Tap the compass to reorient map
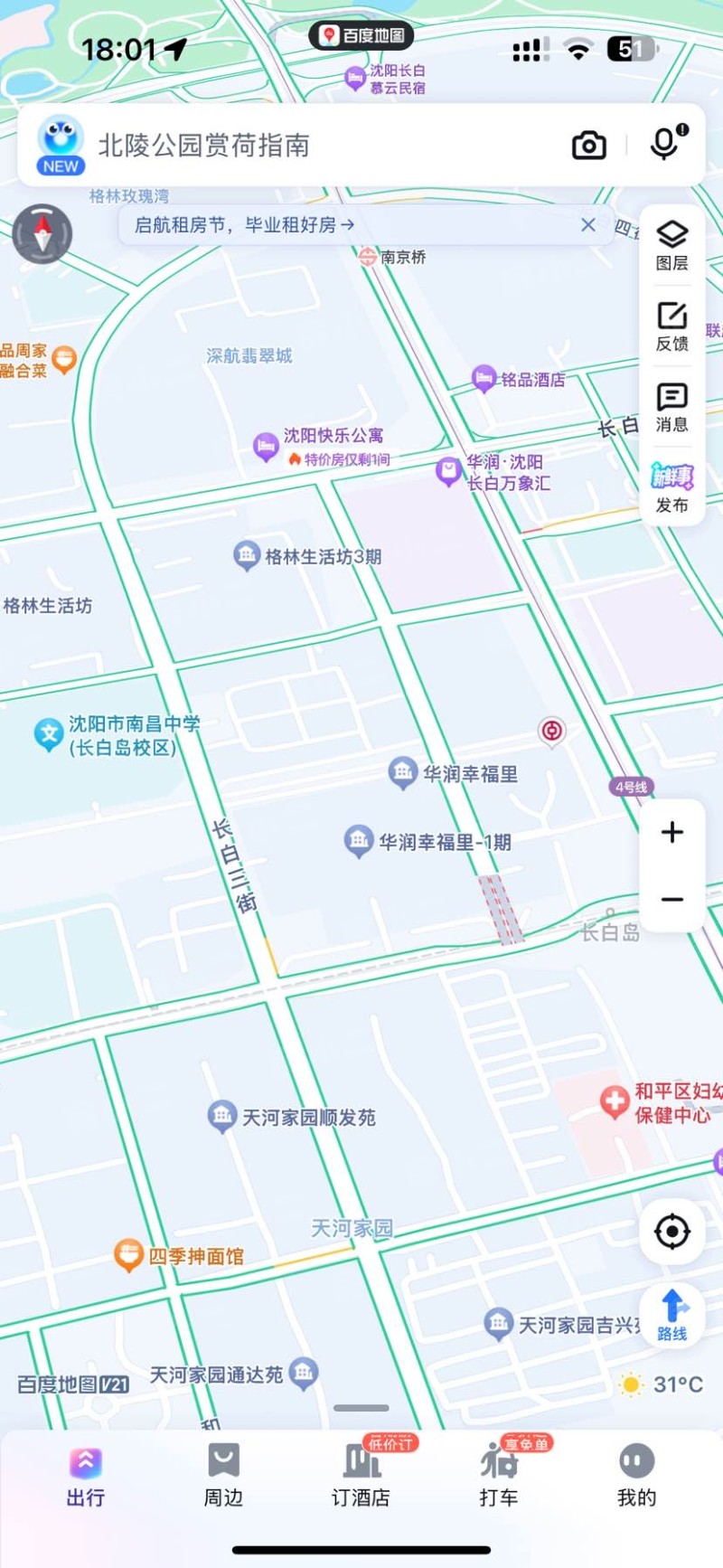Viewport: 723px width, 1568px height. pos(42,233)
